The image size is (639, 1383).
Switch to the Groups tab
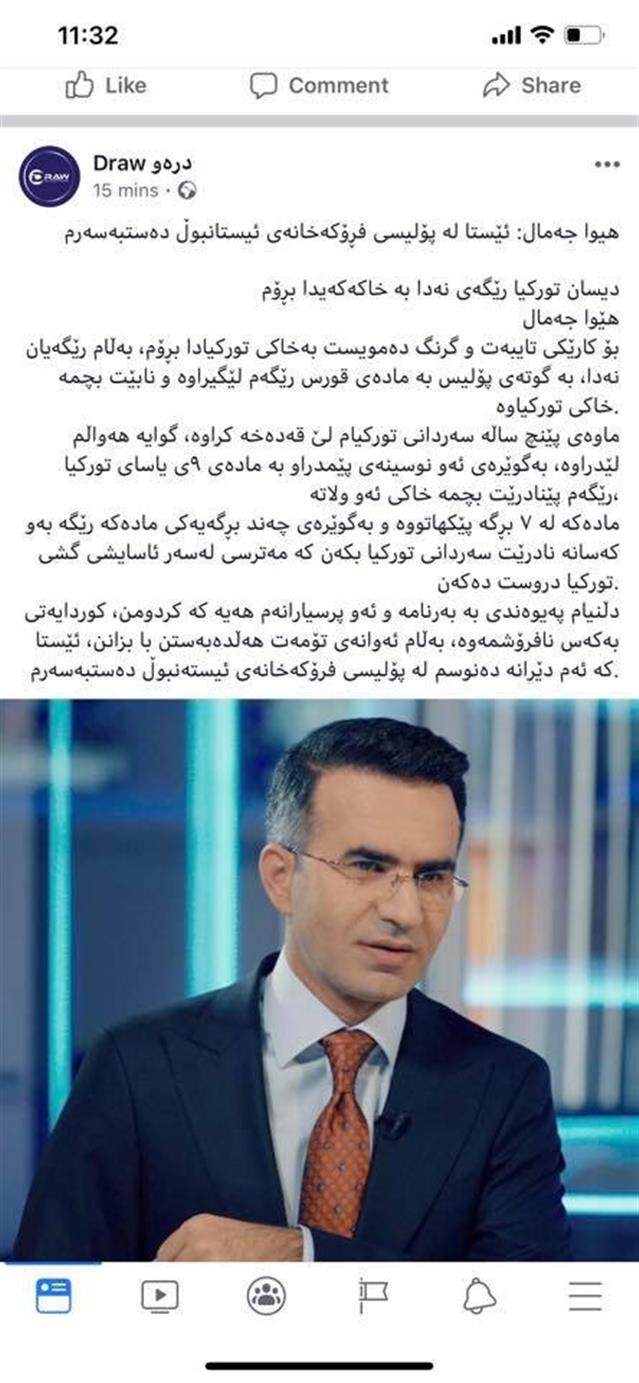point(266,1296)
